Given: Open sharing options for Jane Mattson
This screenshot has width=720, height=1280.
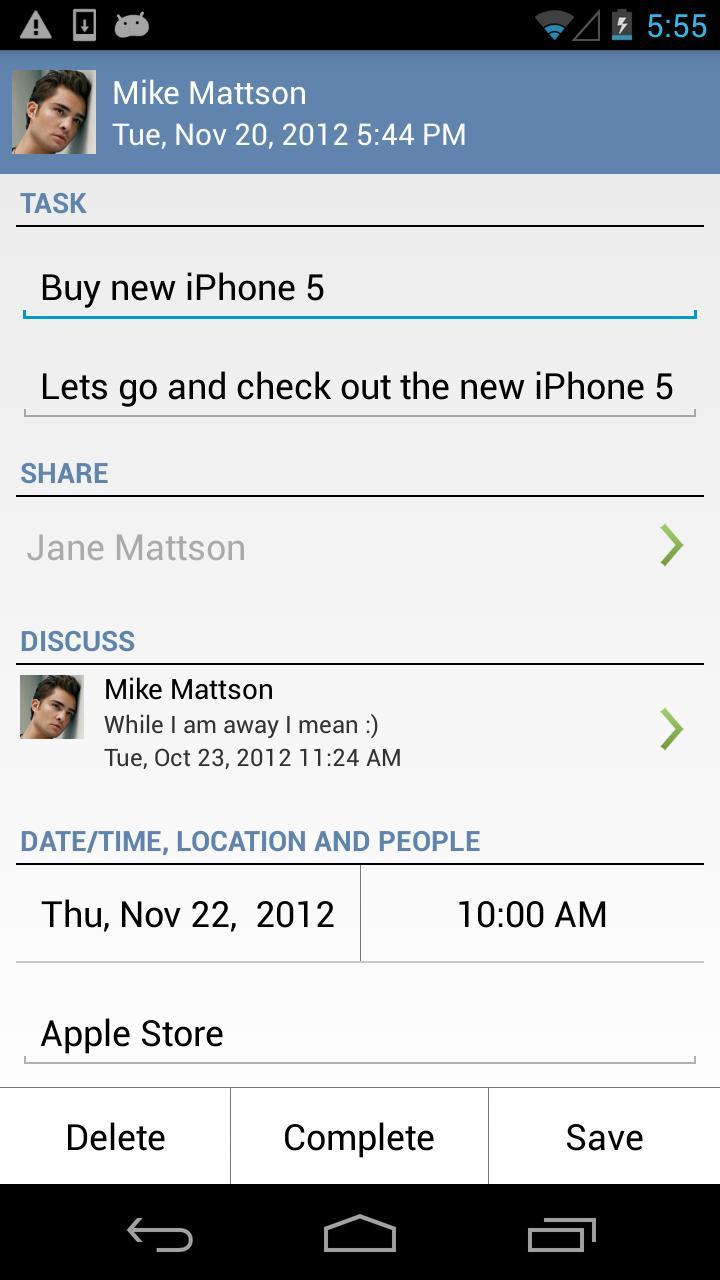Looking at the screenshot, I should (358, 547).
